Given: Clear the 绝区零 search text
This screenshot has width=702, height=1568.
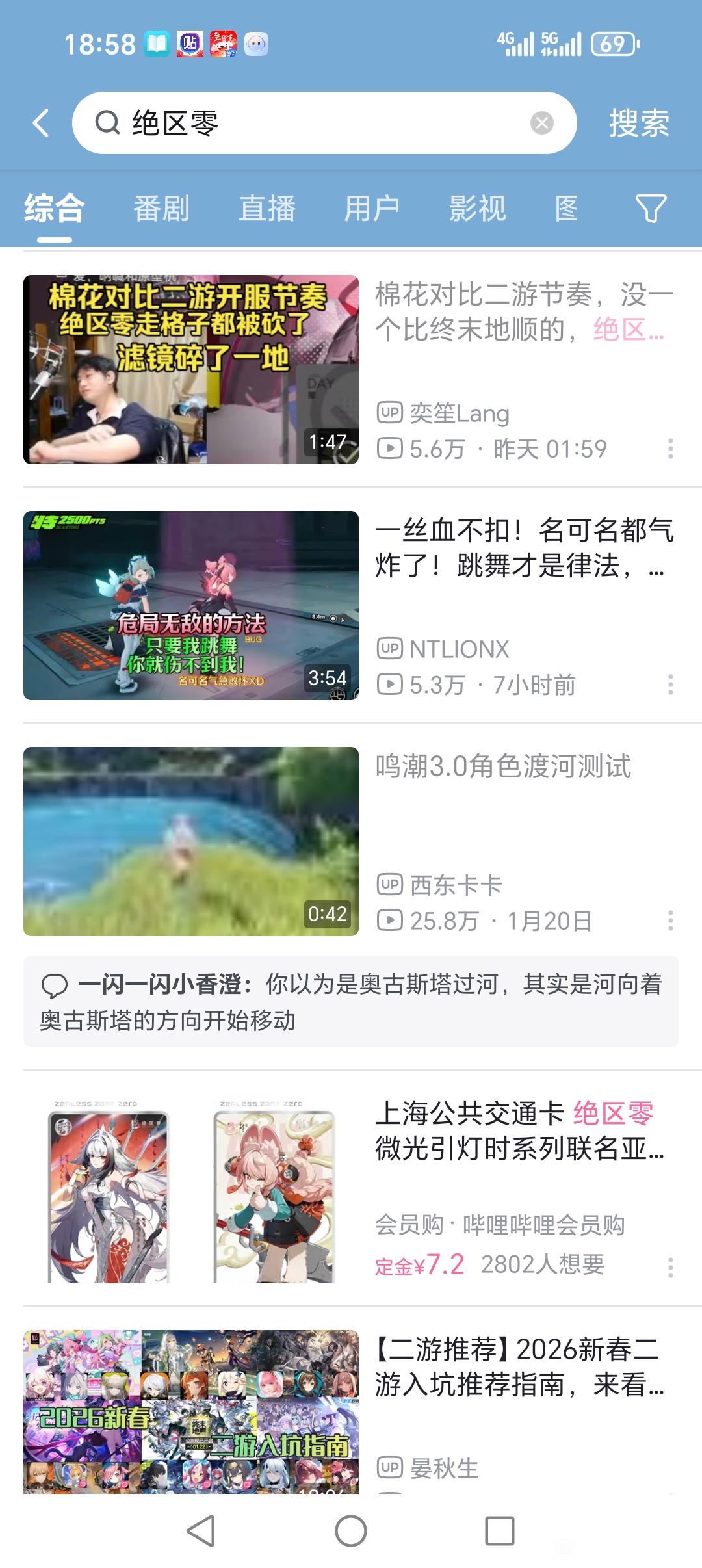Looking at the screenshot, I should [x=541, y=123].
